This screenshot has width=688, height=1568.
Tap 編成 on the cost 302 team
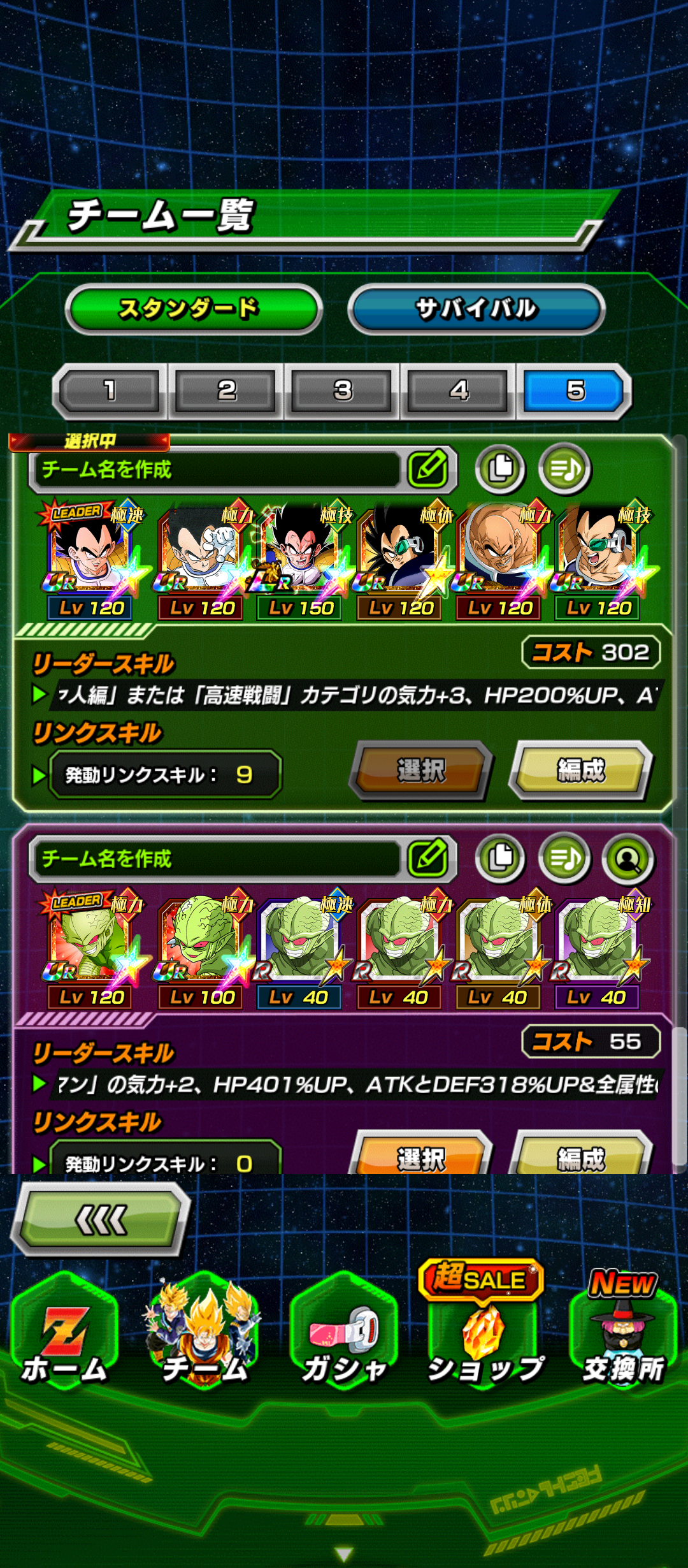[x=580, y=770]
